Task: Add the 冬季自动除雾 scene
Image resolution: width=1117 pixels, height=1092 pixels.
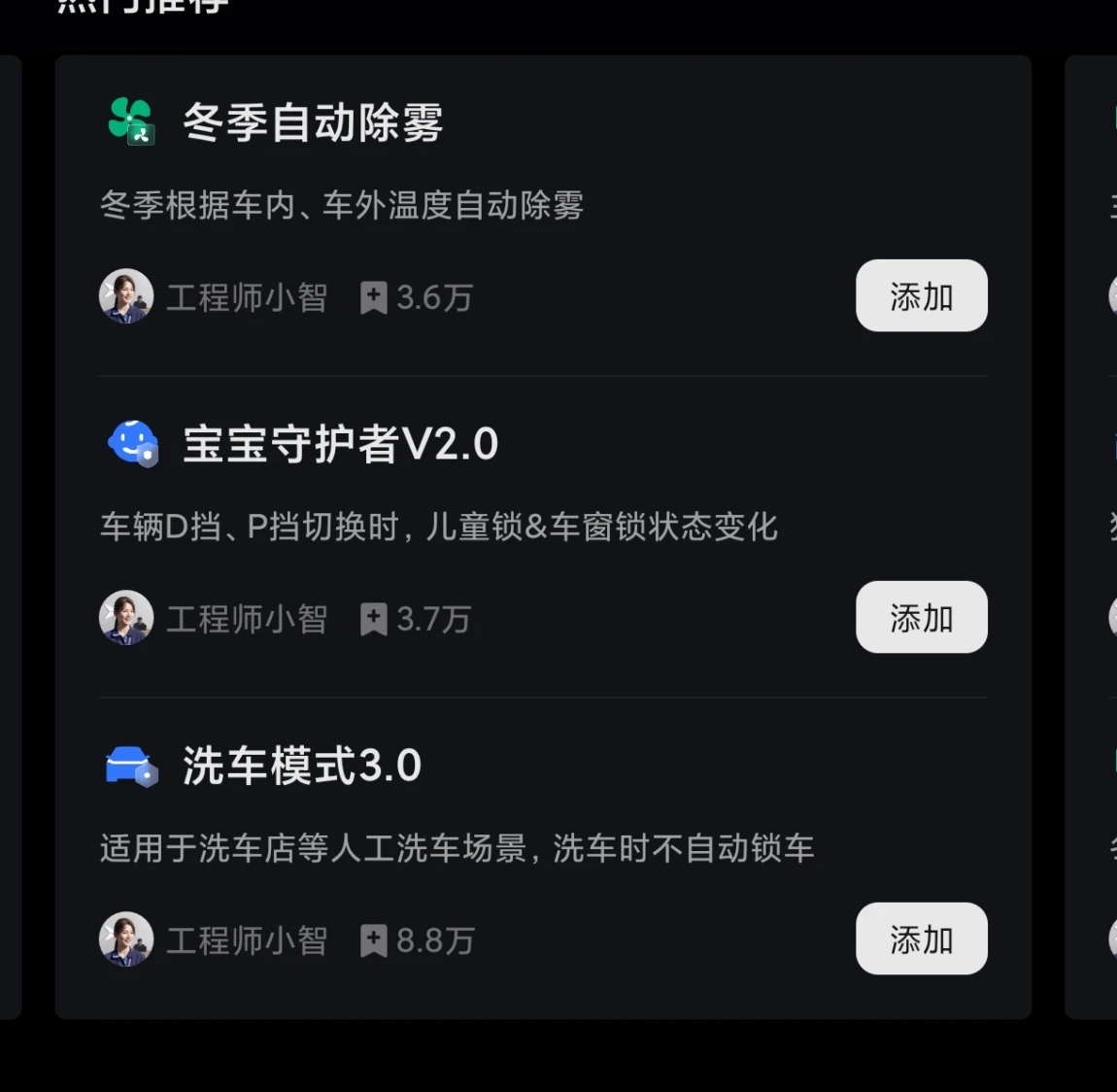Action: tap(921, 296)
